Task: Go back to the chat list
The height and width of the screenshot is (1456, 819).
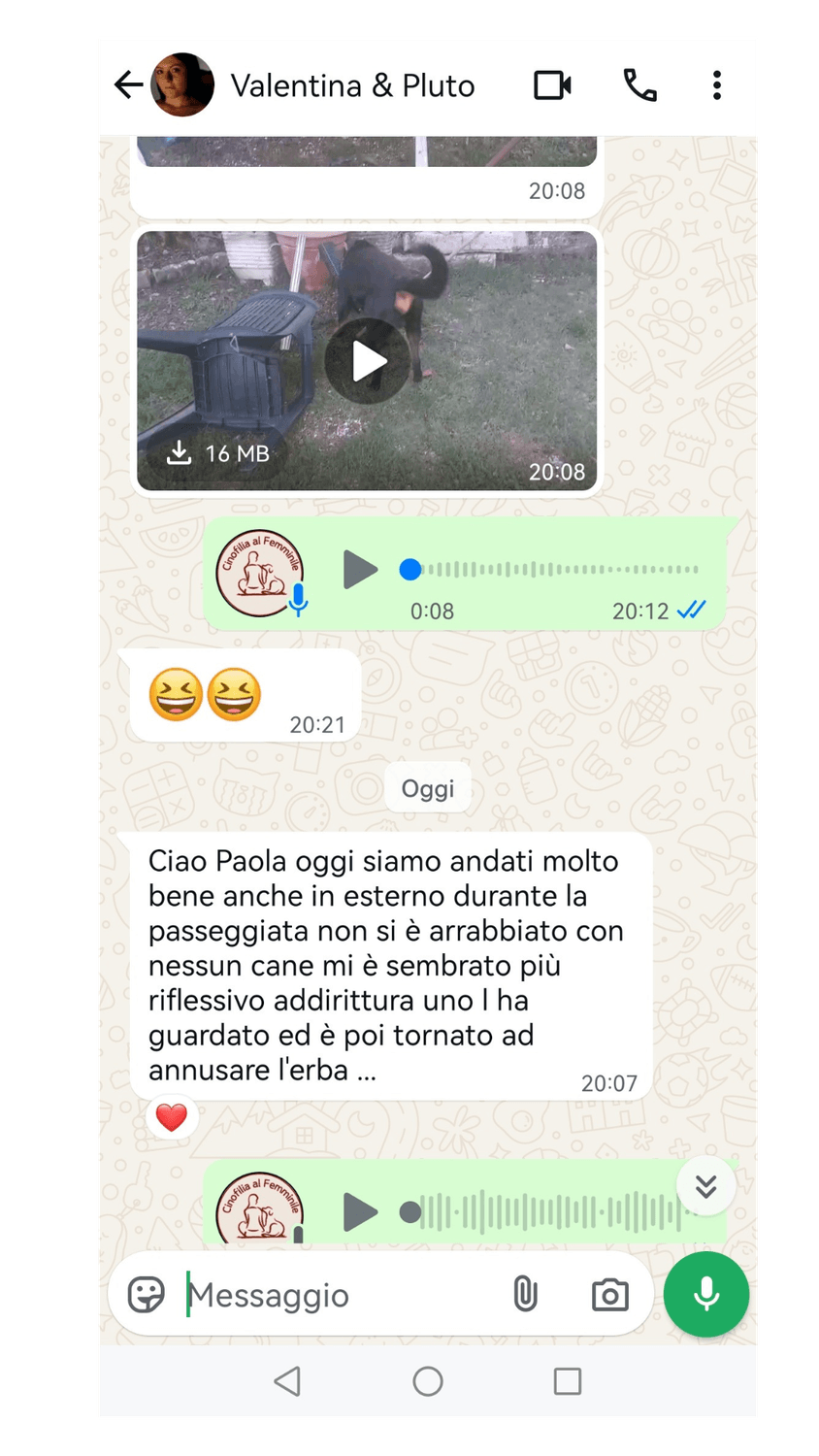Action: point(128,85)
